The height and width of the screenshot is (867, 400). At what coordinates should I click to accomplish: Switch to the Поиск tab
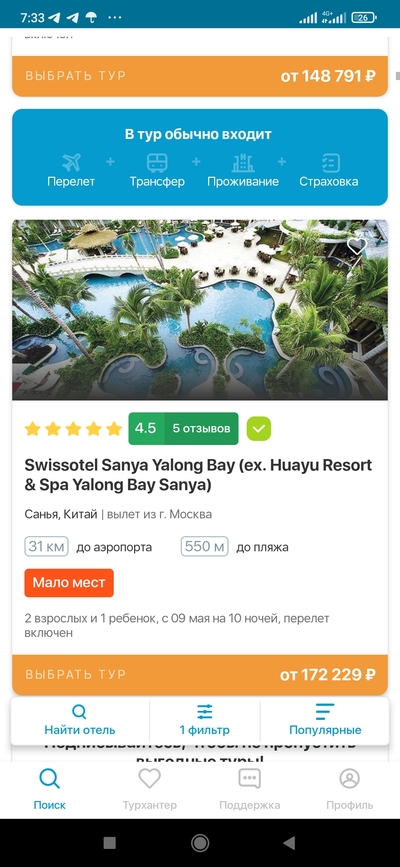click(x=50, y=790)
